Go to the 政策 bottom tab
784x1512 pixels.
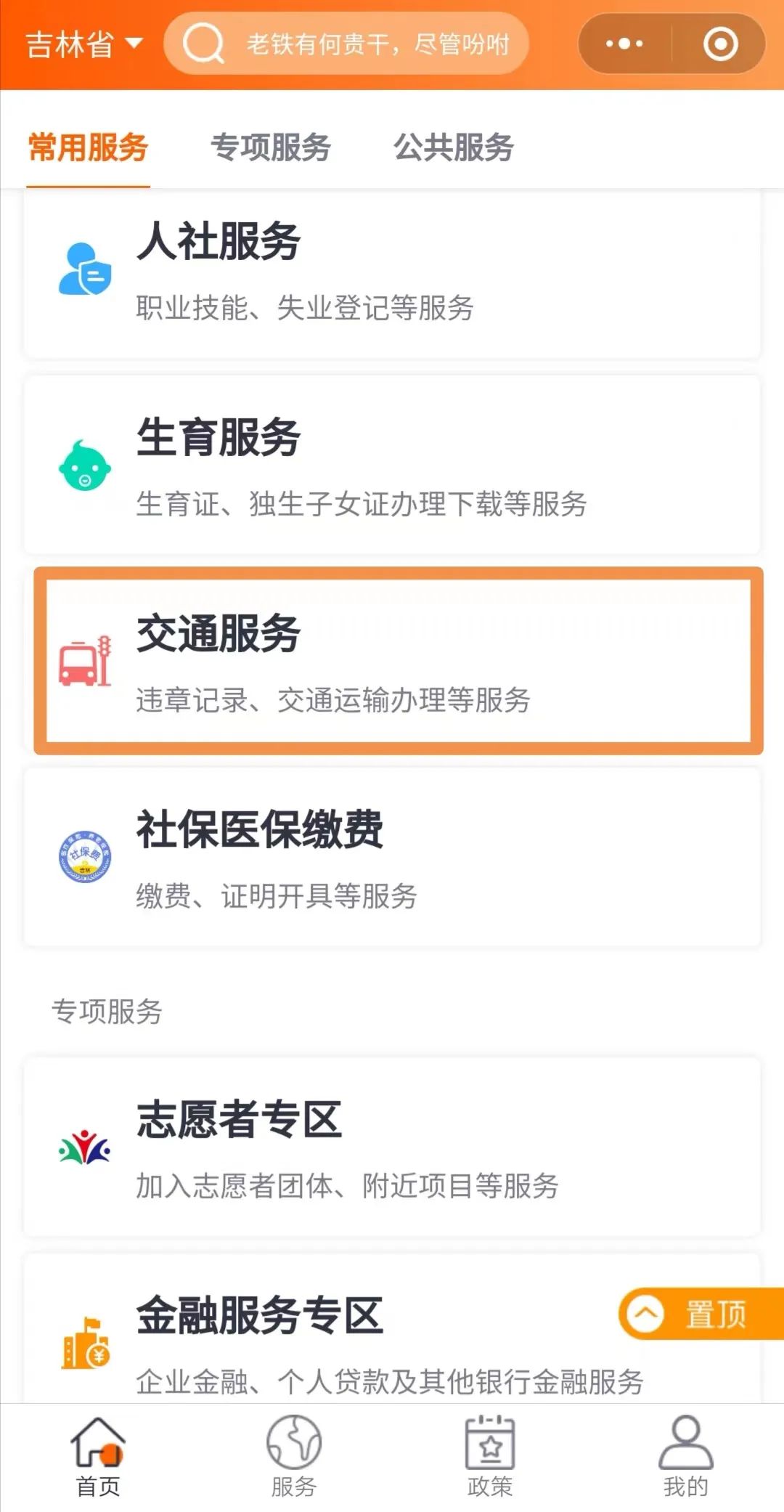[x=490, y=1457]
